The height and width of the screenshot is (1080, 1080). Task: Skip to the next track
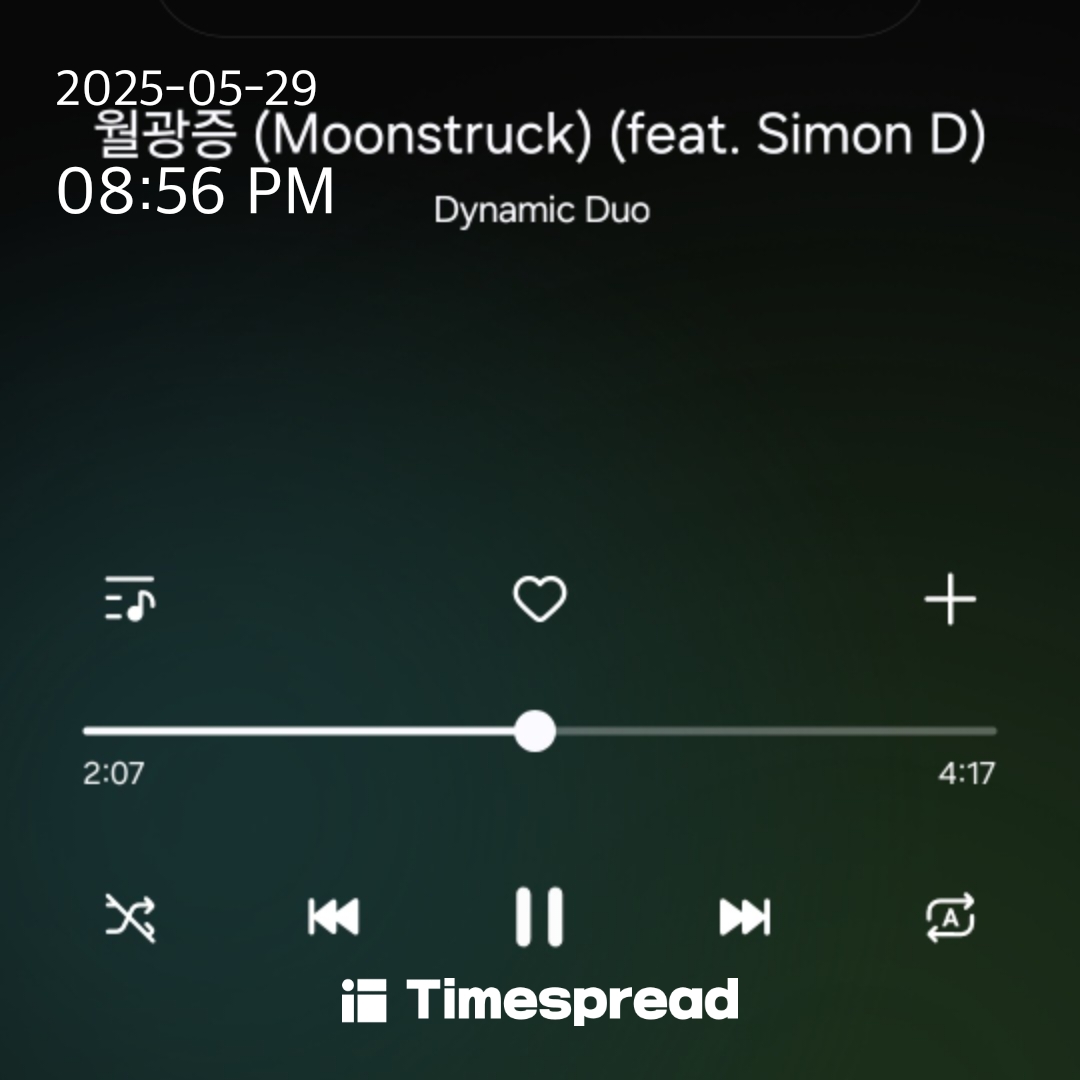[x=745, y=916]
